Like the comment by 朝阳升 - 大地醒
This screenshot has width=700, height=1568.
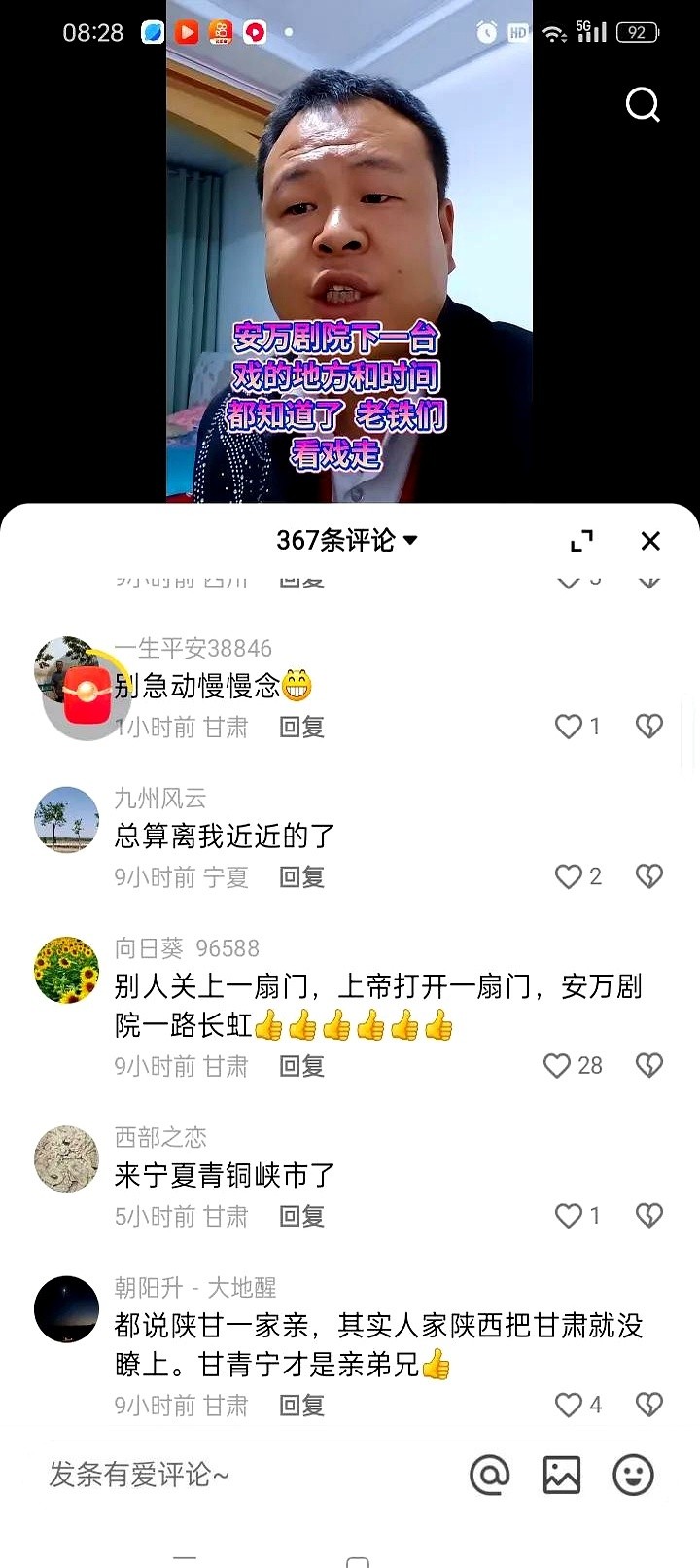coord(569,1405)
